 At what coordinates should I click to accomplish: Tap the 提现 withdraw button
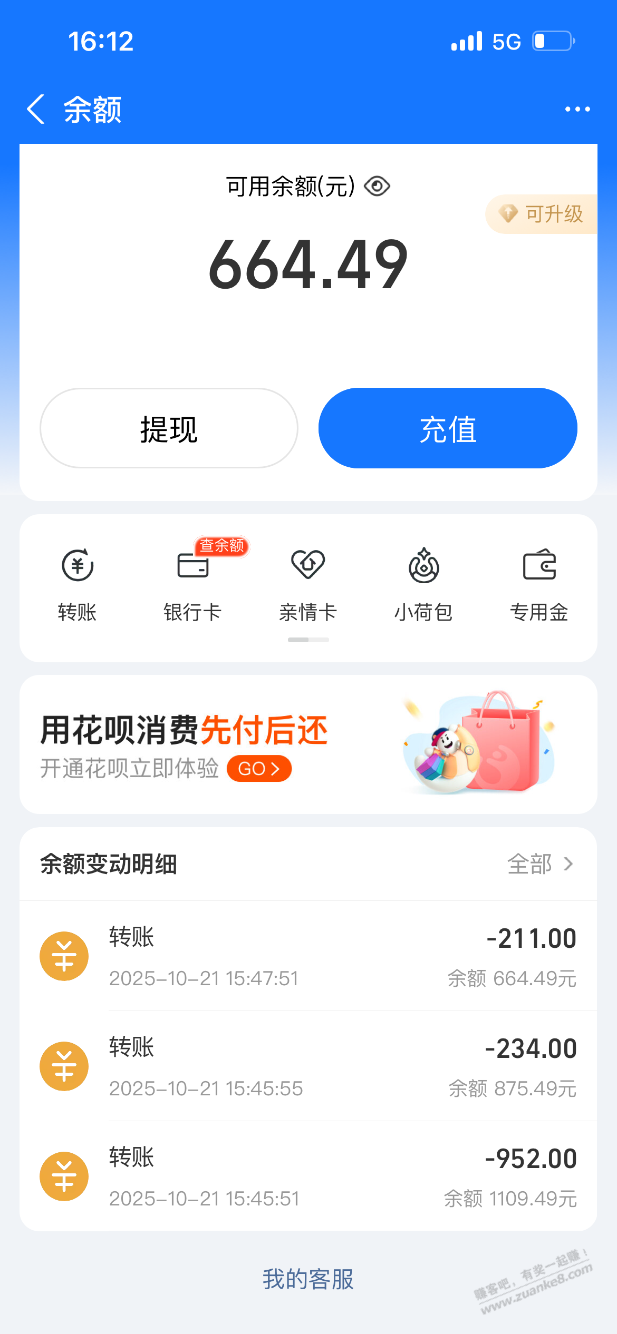point(169,429)
